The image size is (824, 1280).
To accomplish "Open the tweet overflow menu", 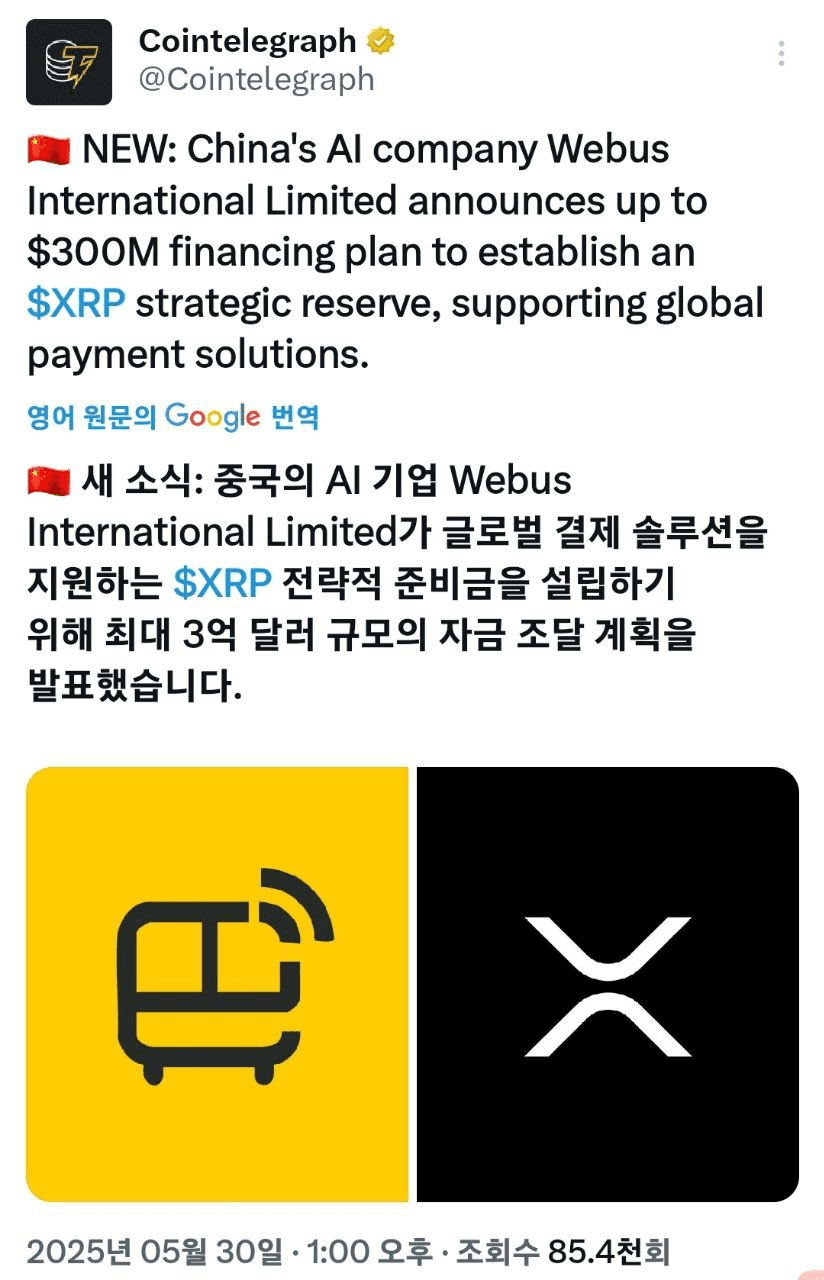I will coord(781,53).
